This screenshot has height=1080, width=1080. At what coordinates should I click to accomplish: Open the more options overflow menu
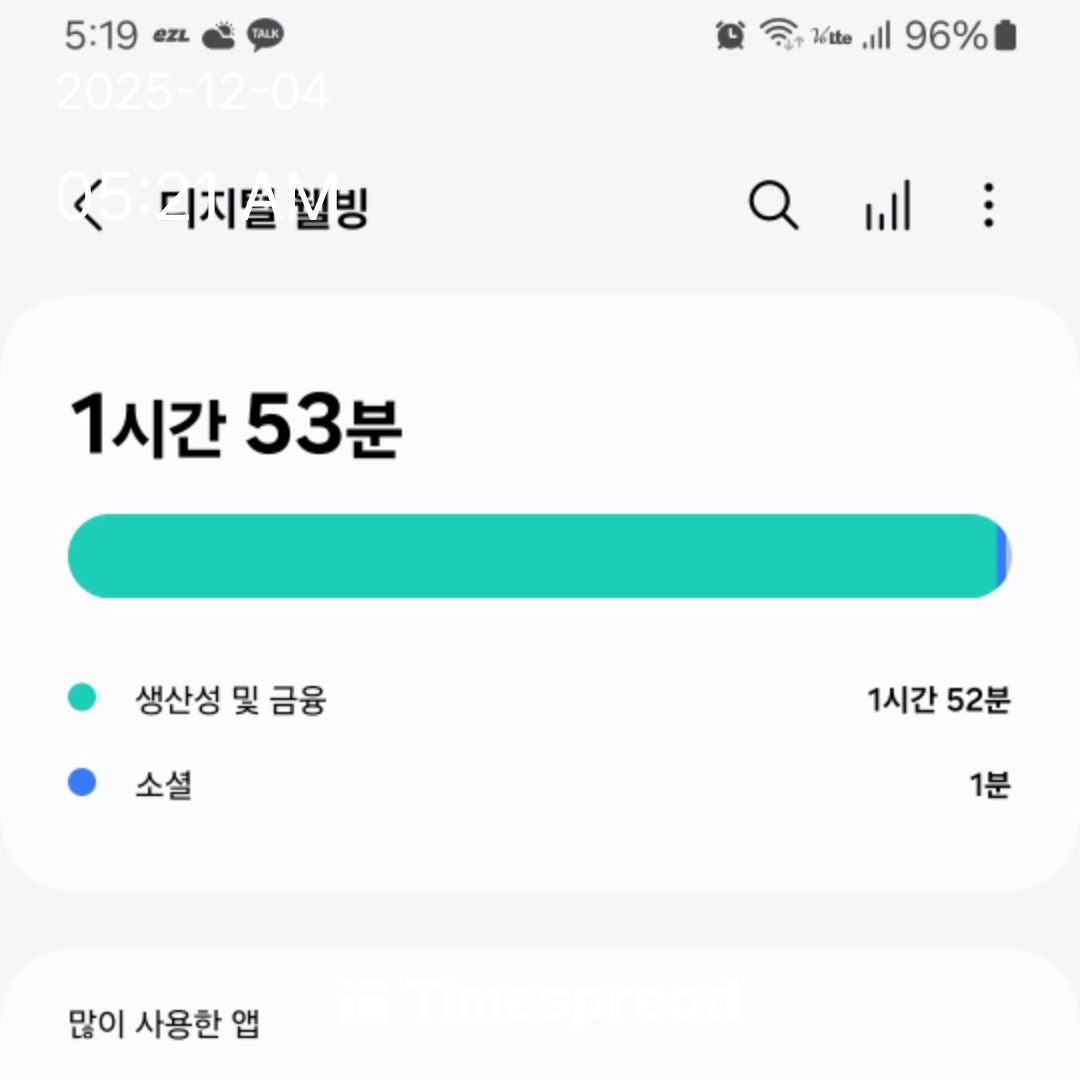[988, 206]
